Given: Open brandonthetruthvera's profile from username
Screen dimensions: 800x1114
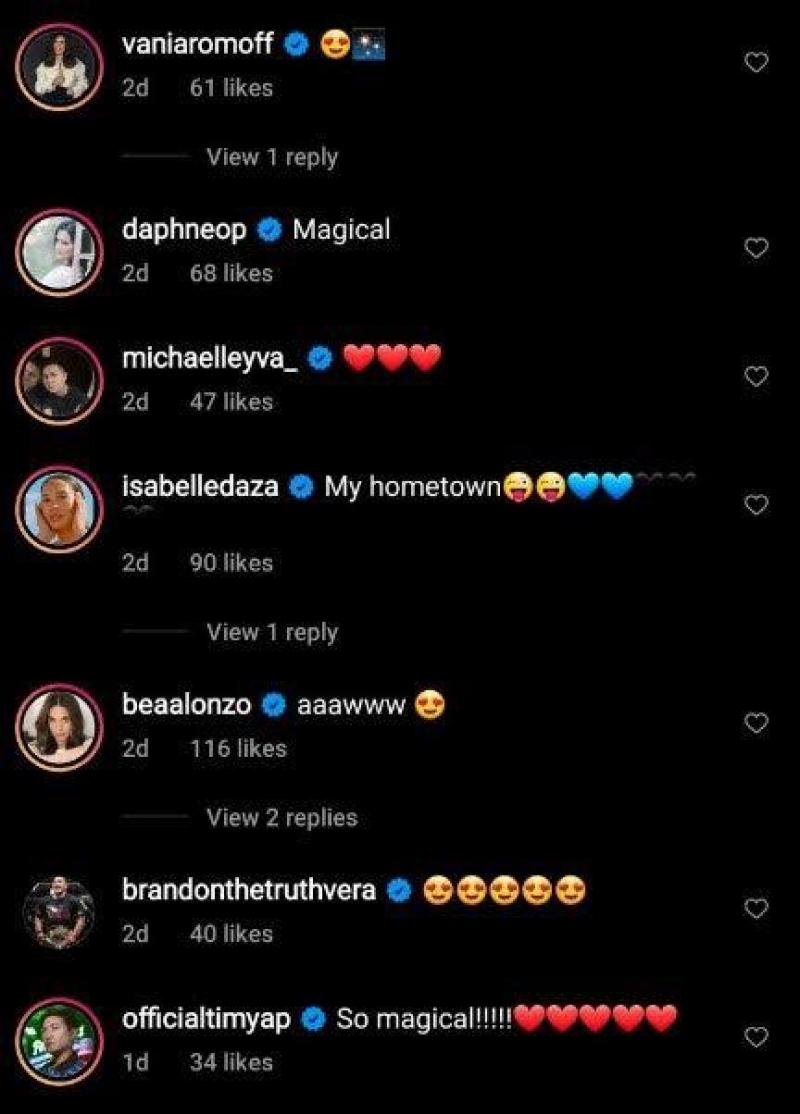Looking at the screenshot, I should (x=249, y=890).
